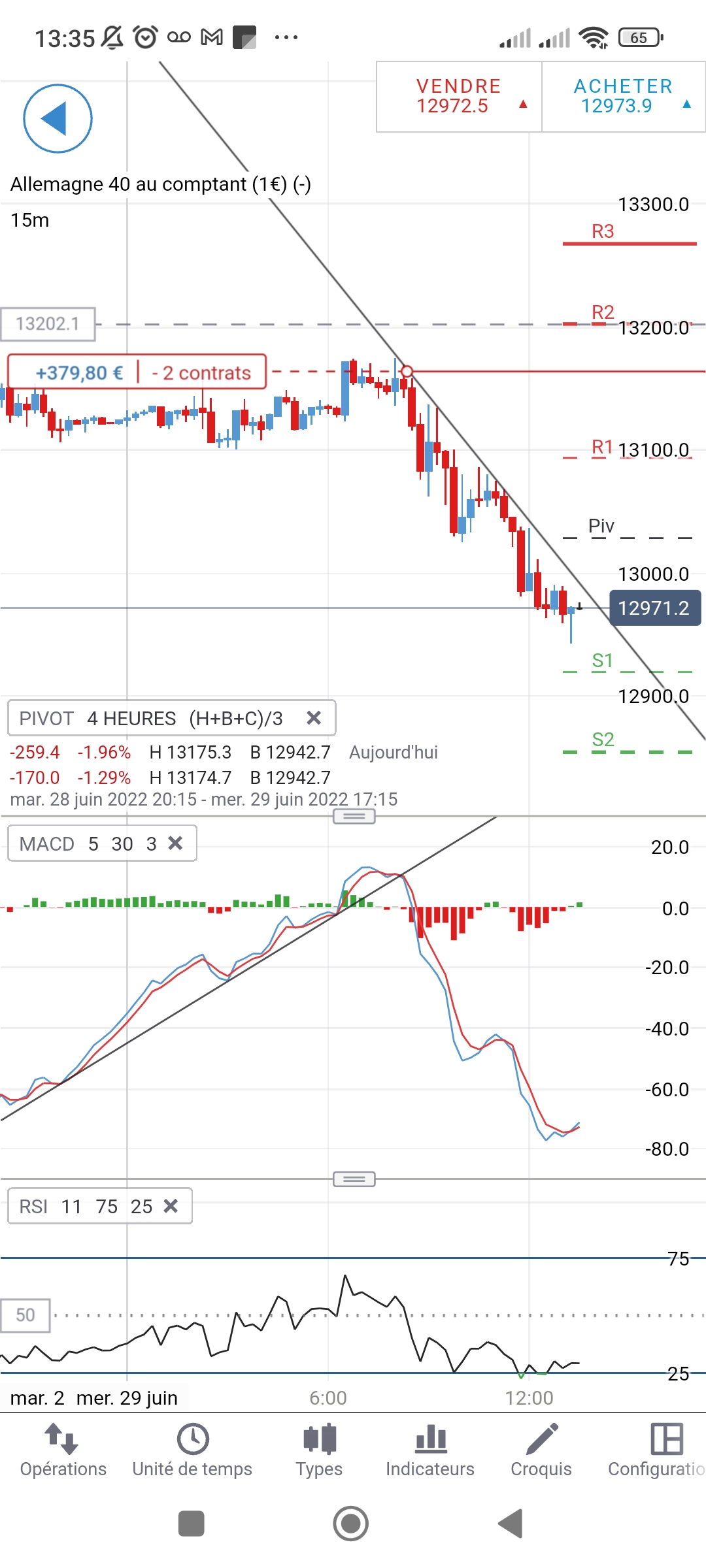The height and width of the screenshot is (1568, 706).
Task: Open the +379,80 € position label
Action: pyautogui.click(x=80, y=372)
